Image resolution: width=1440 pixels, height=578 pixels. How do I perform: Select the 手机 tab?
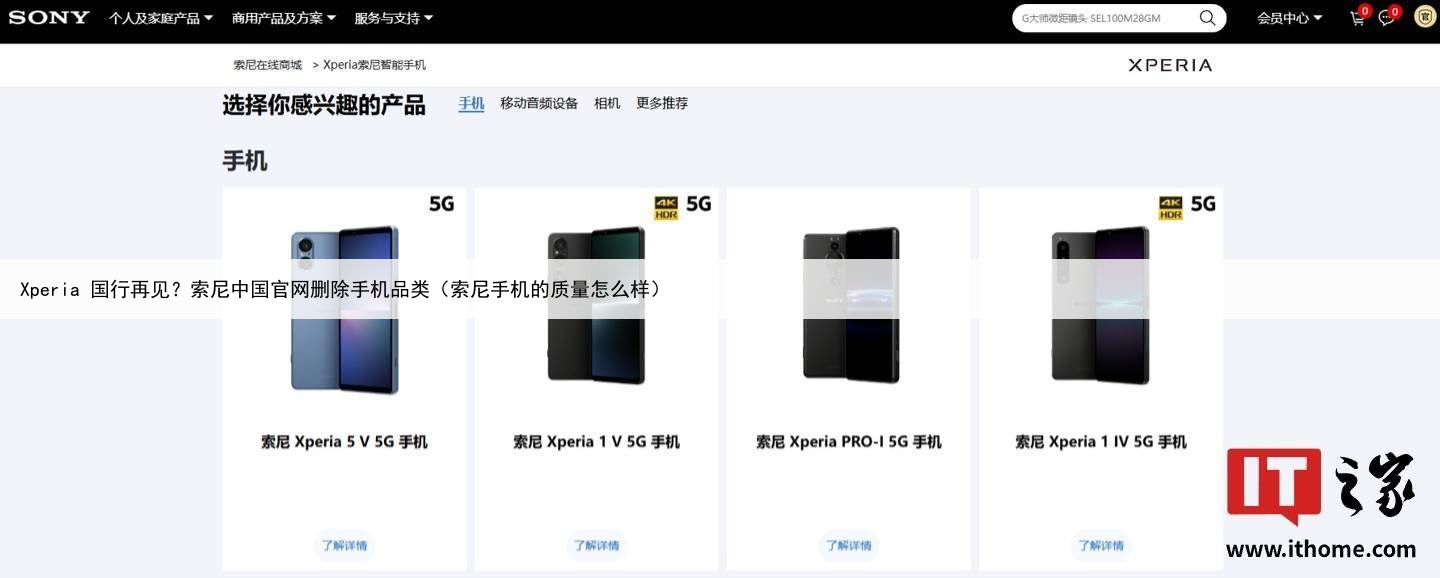coord(471,103)
